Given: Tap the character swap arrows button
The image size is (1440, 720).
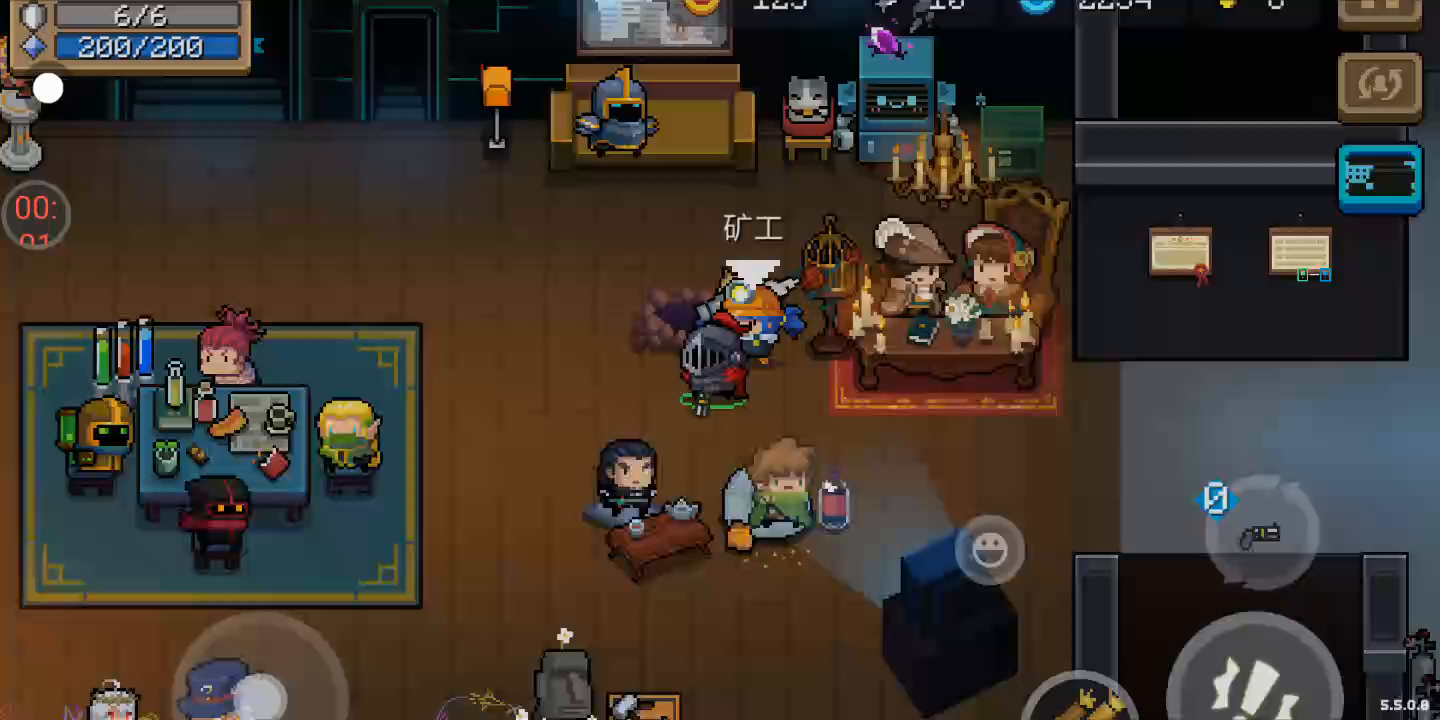Looking at the screenshot, I should coord(1380,86).
